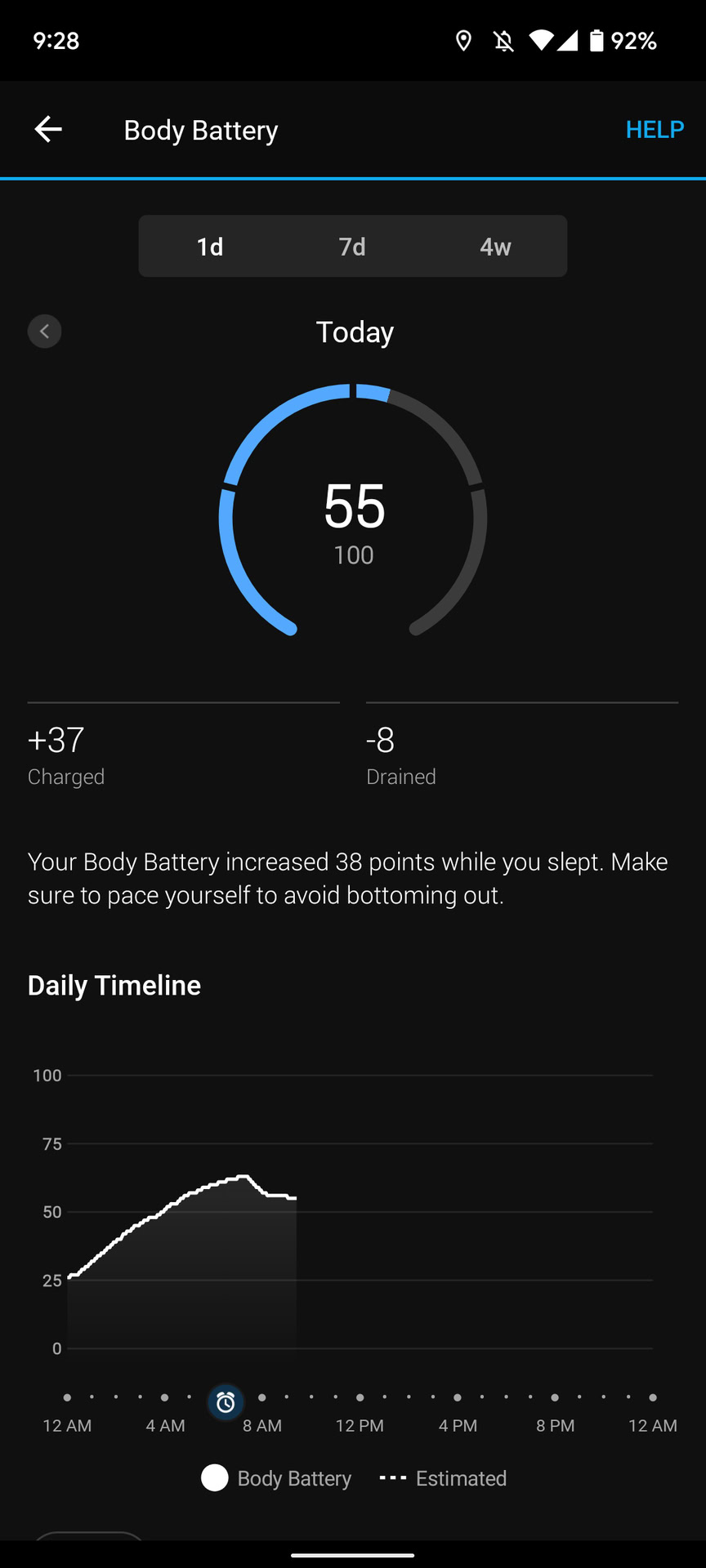This screenshot has height=1568, width=706.
Task: Select the 1d time range
Action: 210,247
